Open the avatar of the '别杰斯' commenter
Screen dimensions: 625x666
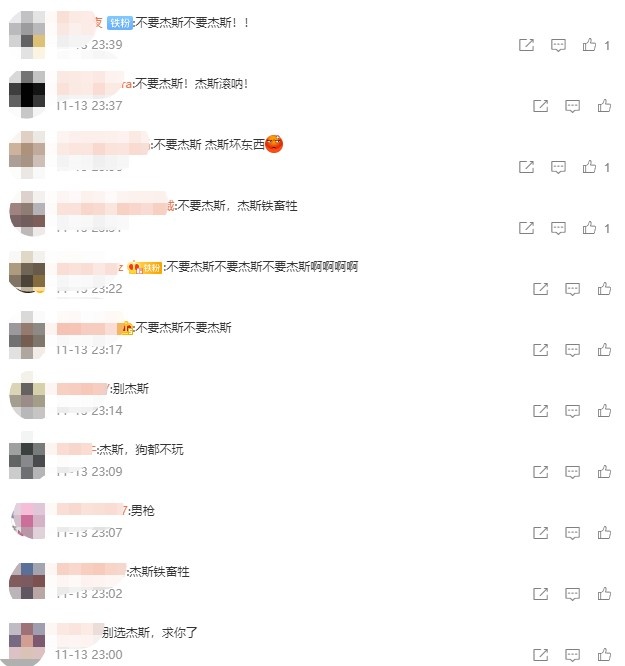27,398
